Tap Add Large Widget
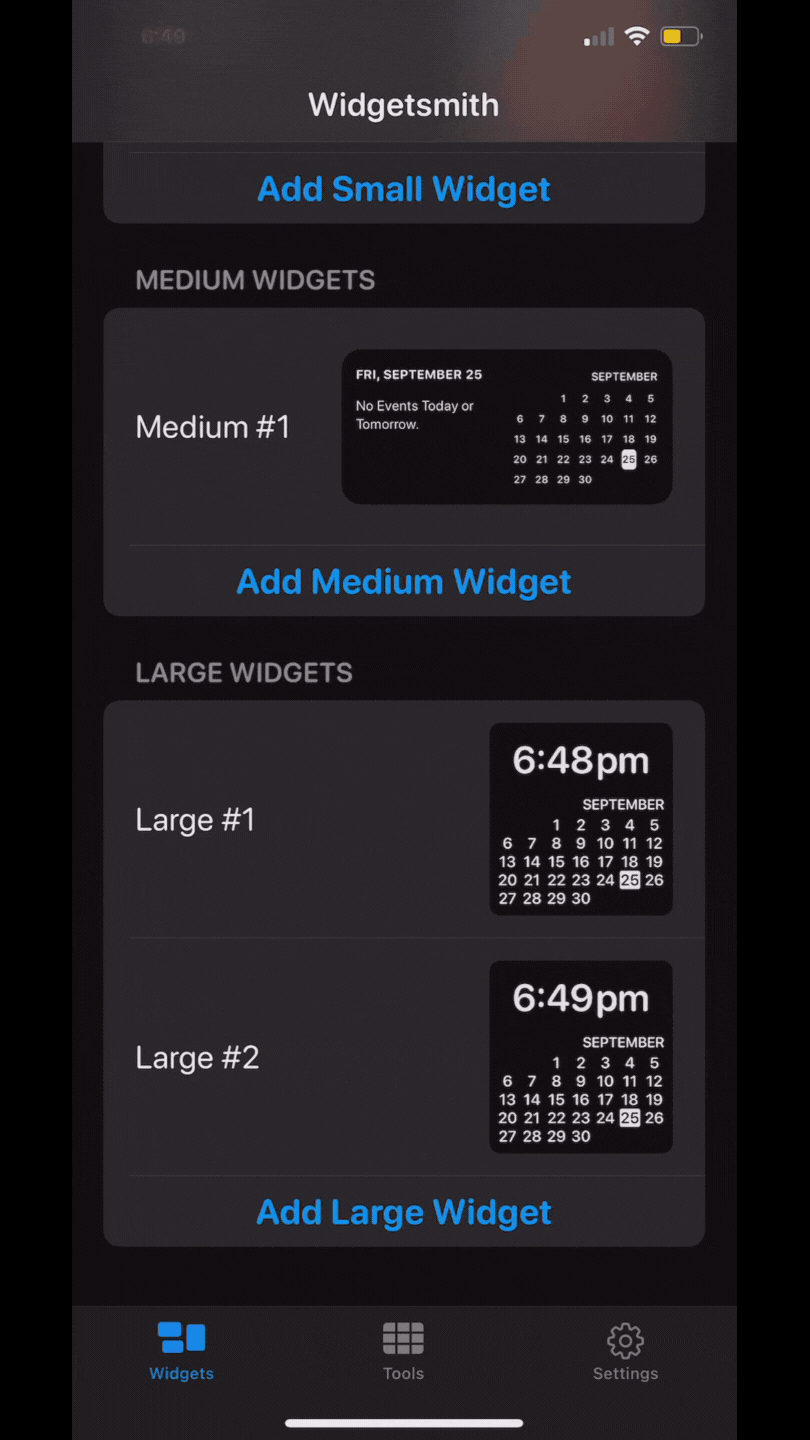 [404, 1212]
